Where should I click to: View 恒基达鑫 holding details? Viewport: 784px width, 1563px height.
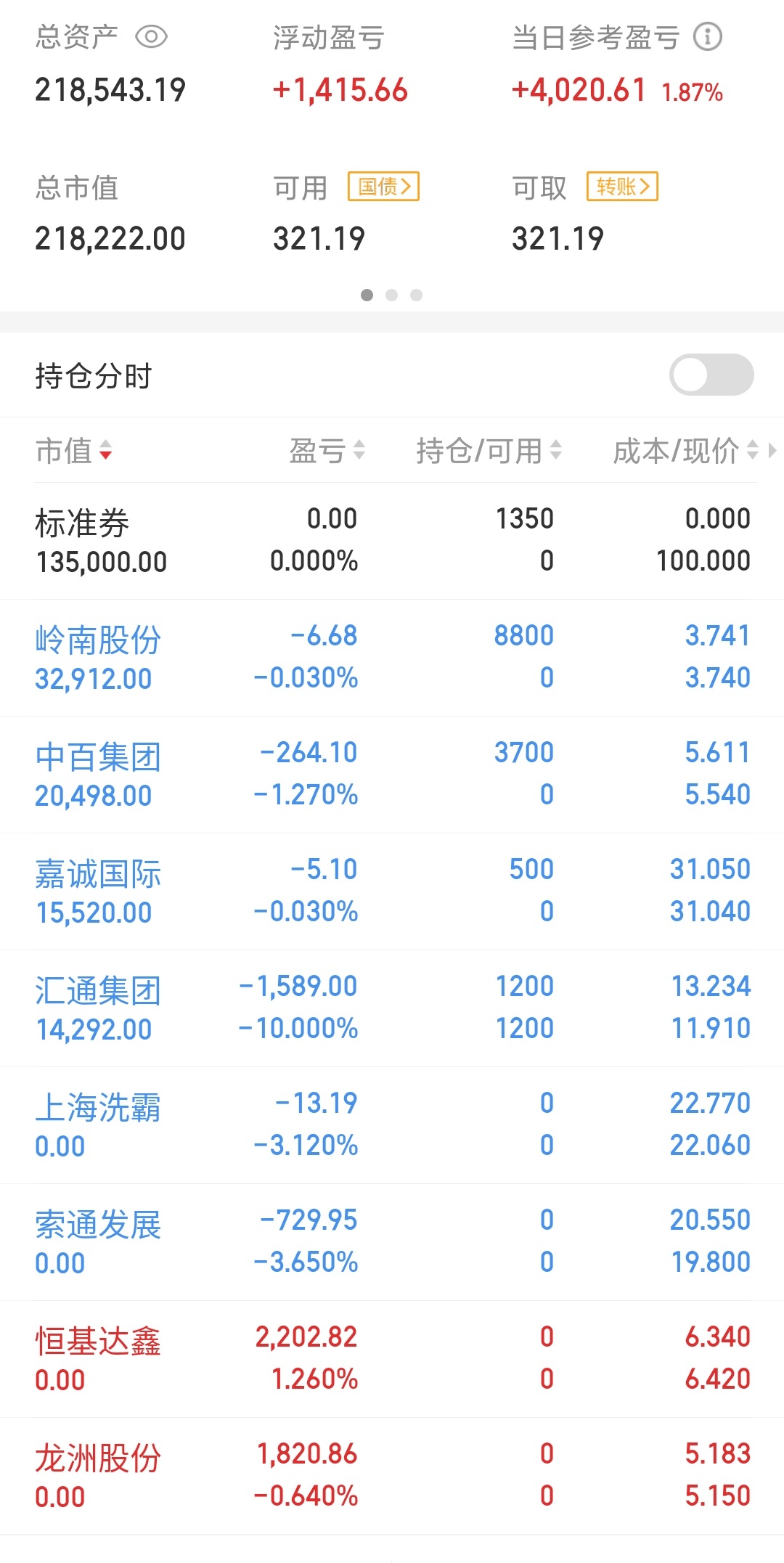[x=392, y=1359]
